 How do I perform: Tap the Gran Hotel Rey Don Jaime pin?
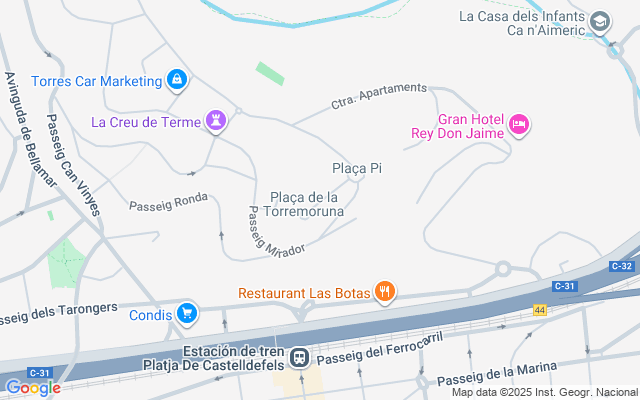[519, 124]
